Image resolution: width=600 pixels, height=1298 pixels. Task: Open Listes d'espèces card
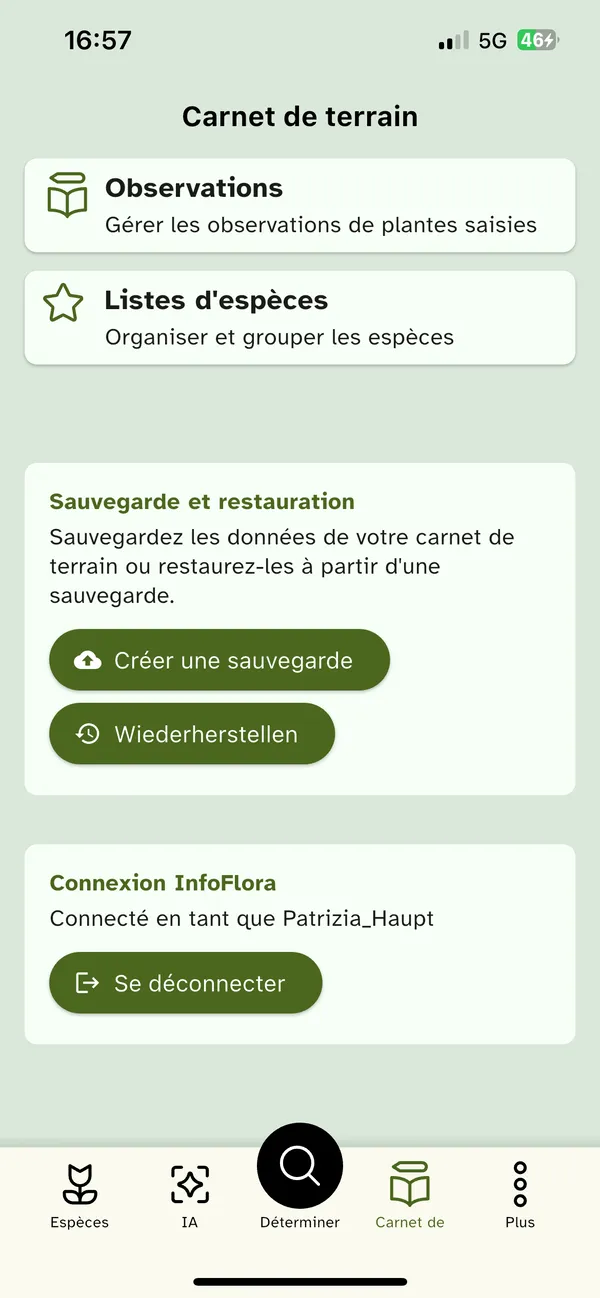pyautogui.click(x=300, y=317)
